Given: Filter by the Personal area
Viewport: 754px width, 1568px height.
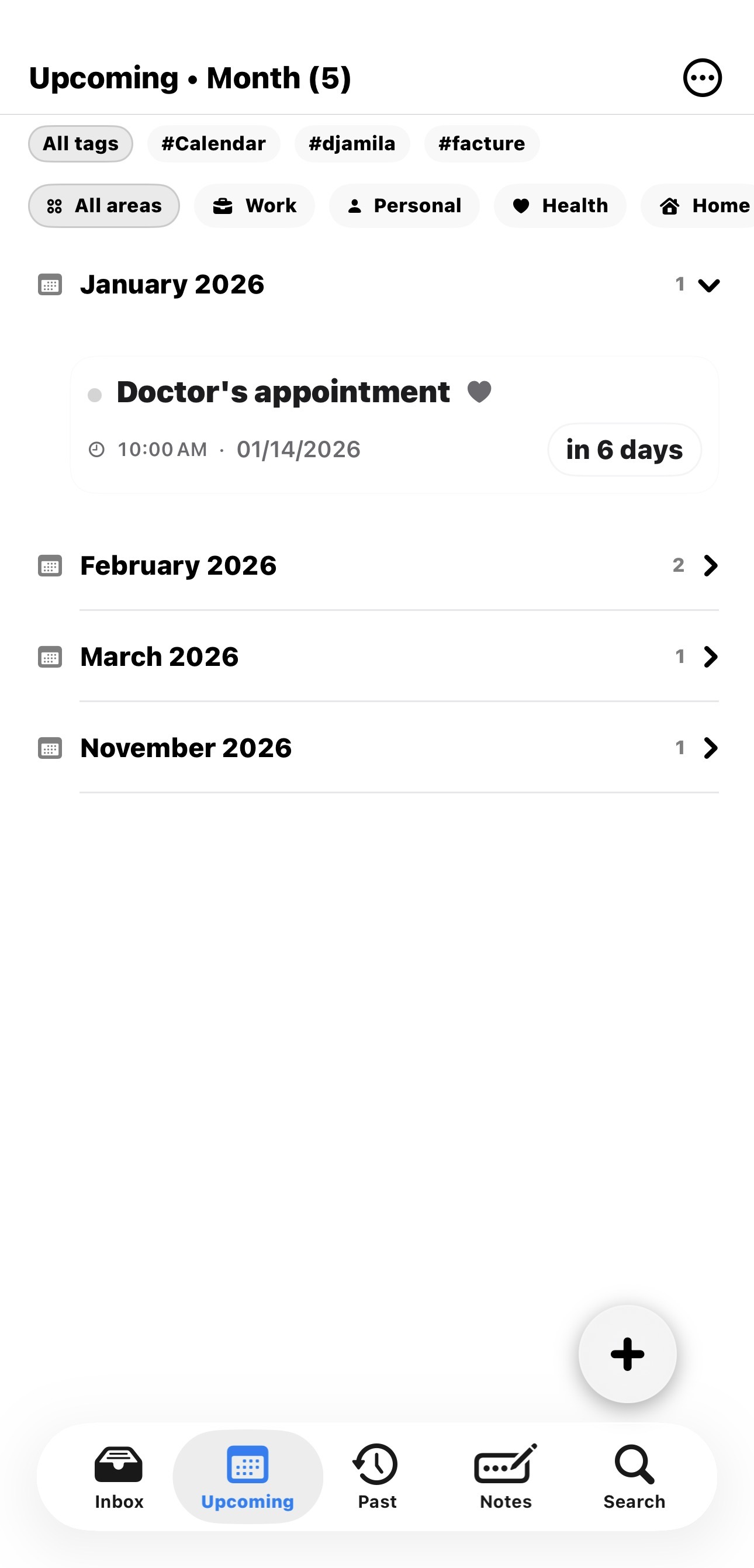Looking at the screenshot, I should coord(404,206).
